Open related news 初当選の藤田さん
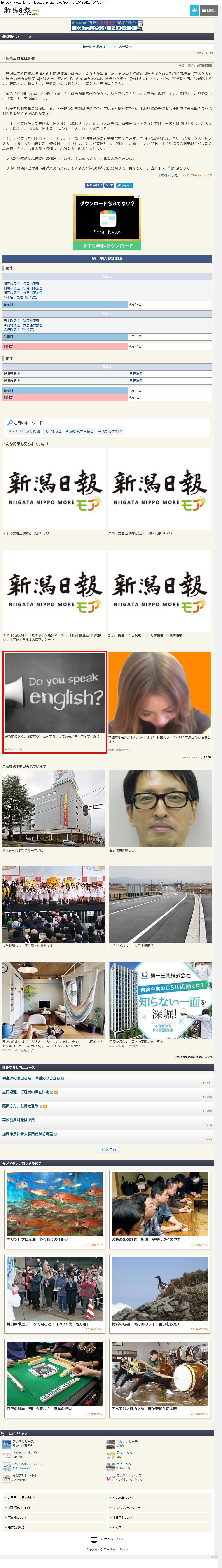The height and width of the screenshot is (1568, 222). point(33,1078)
